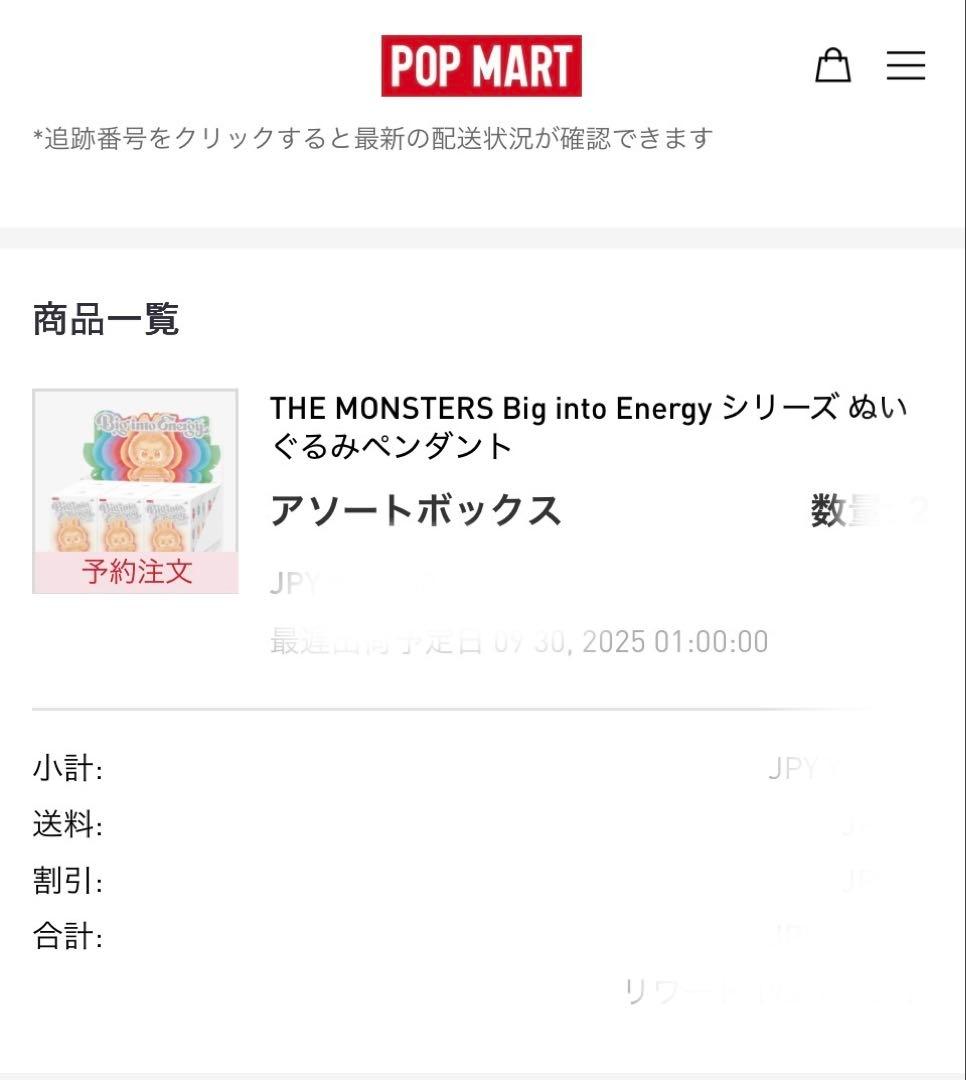Click the cart bag icon in header
This screenshot has width=966, height=1080.
click(x=833, y=66)
